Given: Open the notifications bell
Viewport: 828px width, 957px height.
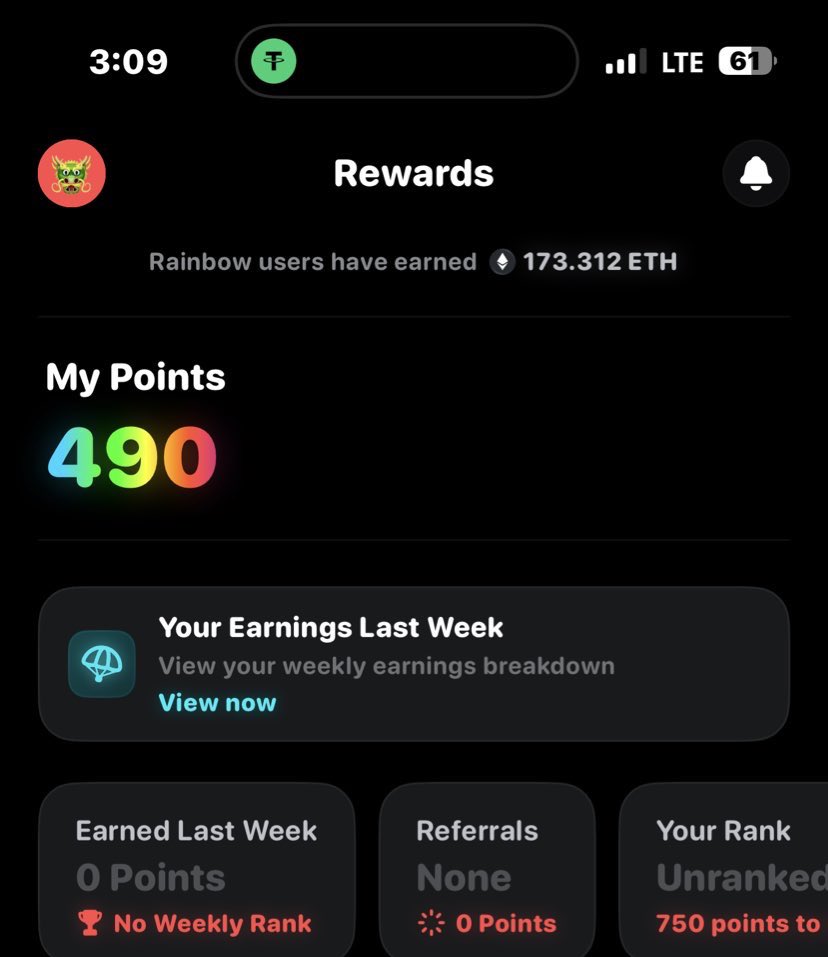Looking at the screenshot, I should (756, 174).
